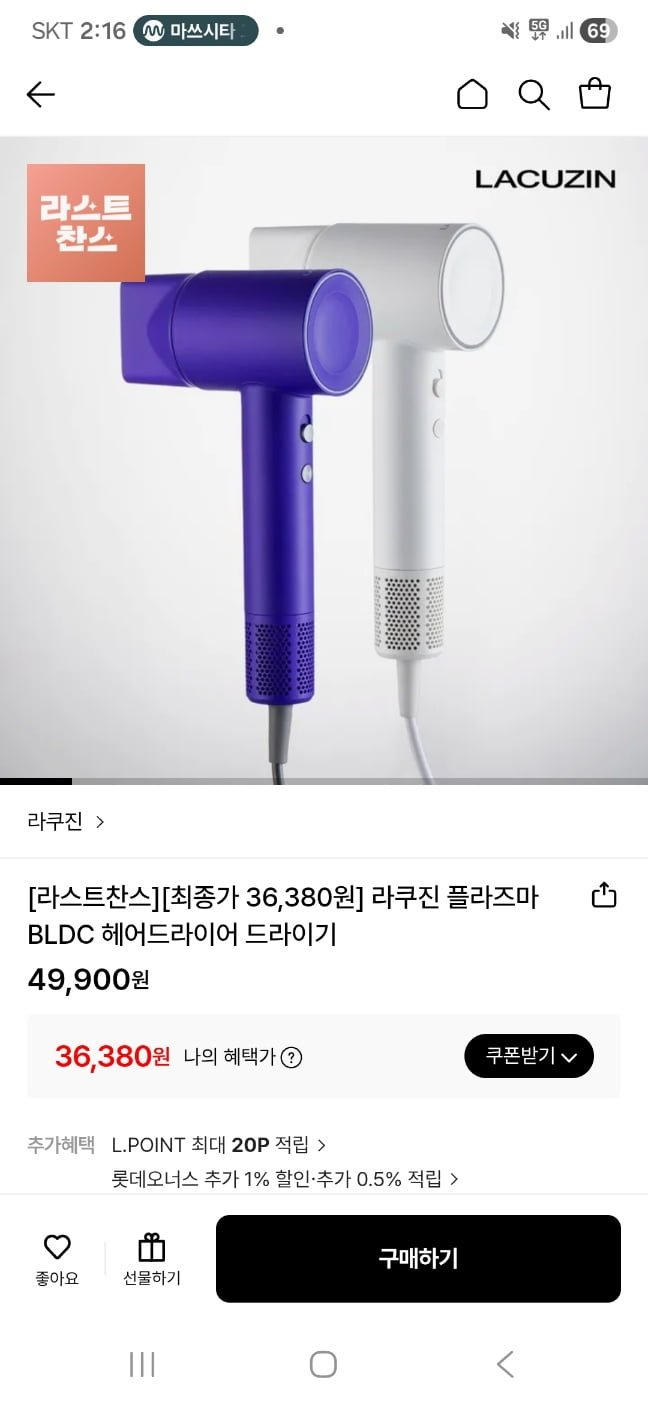Open the search magnifier icon

533,95
